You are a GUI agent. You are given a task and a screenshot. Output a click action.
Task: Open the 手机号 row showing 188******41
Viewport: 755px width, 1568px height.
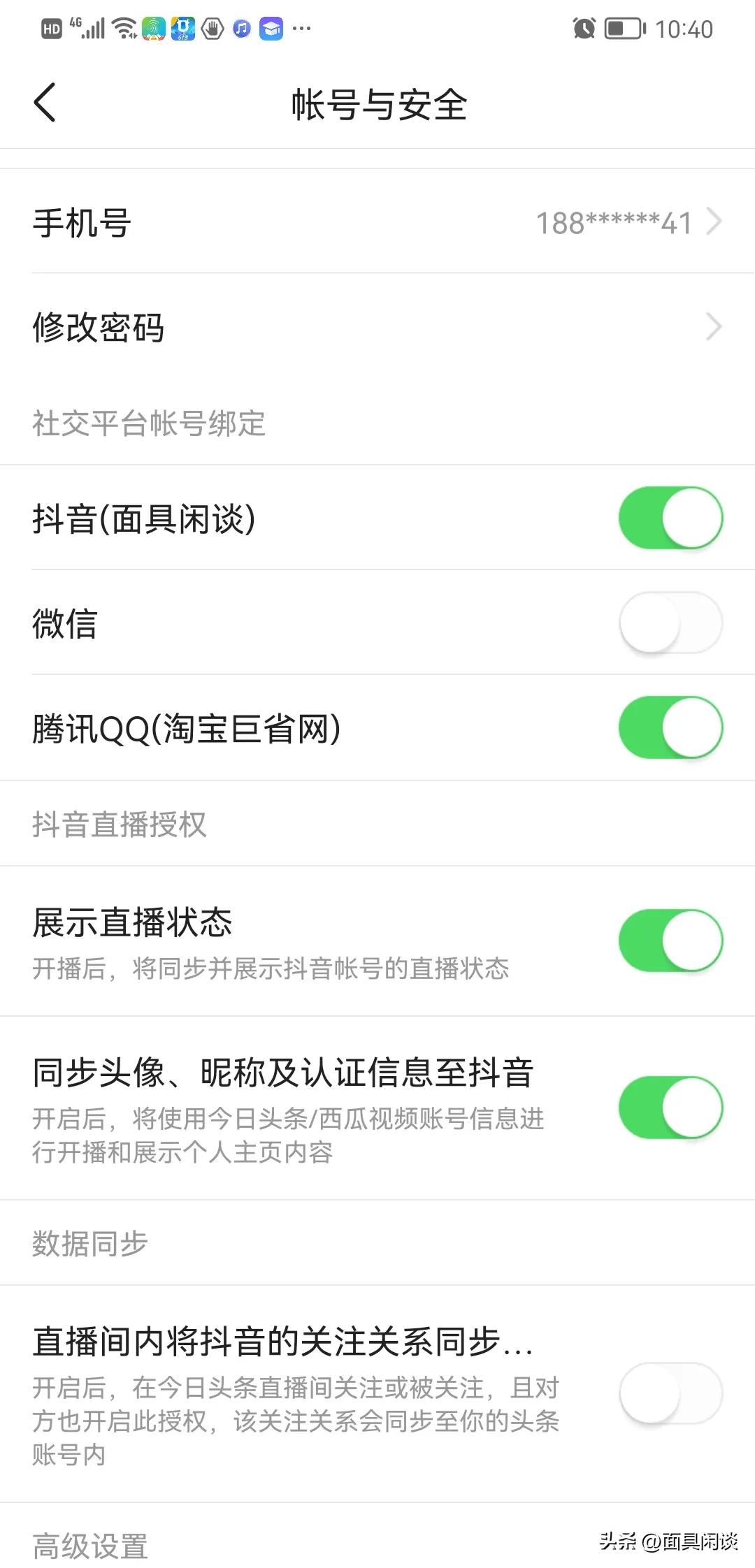280,222
